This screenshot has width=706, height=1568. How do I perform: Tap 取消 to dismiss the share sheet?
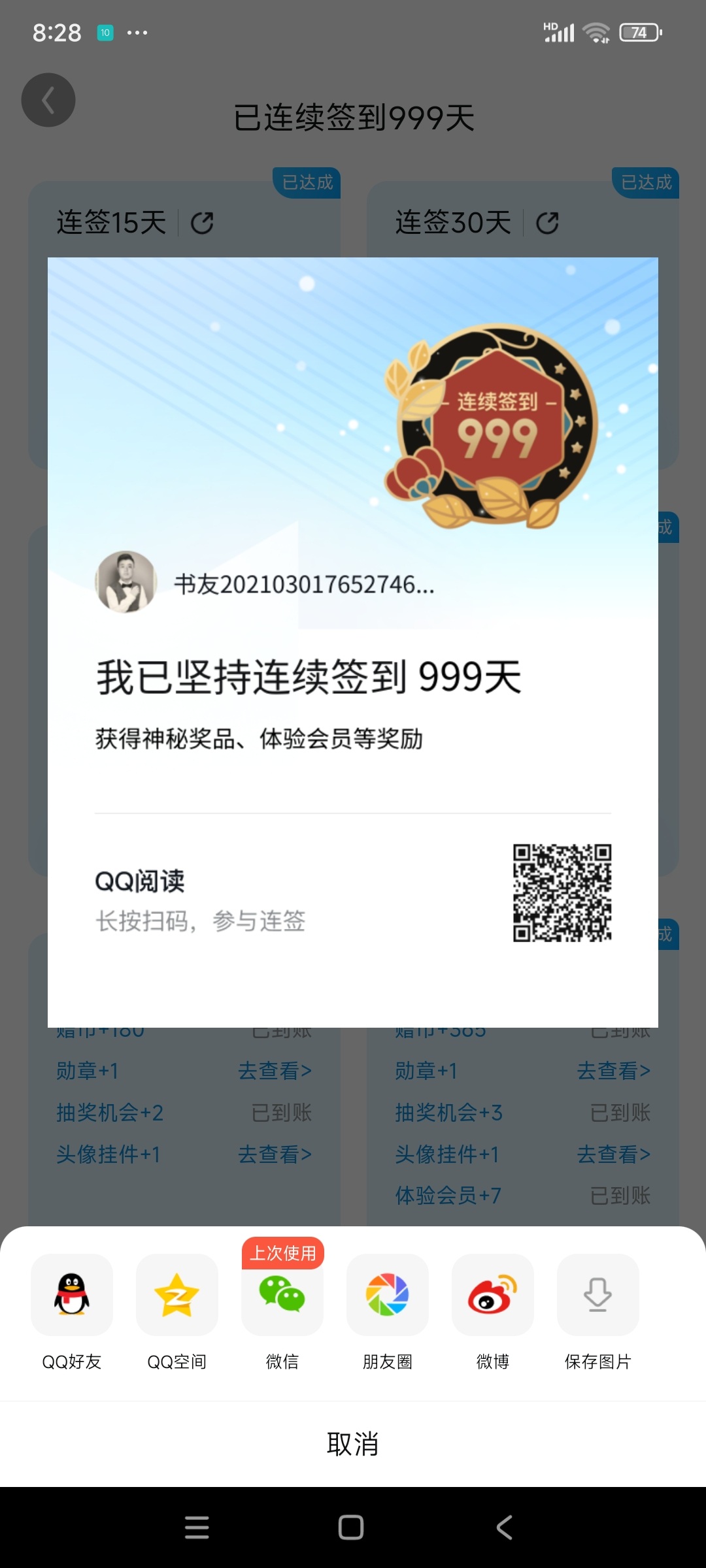click(x=353, y=1443)
